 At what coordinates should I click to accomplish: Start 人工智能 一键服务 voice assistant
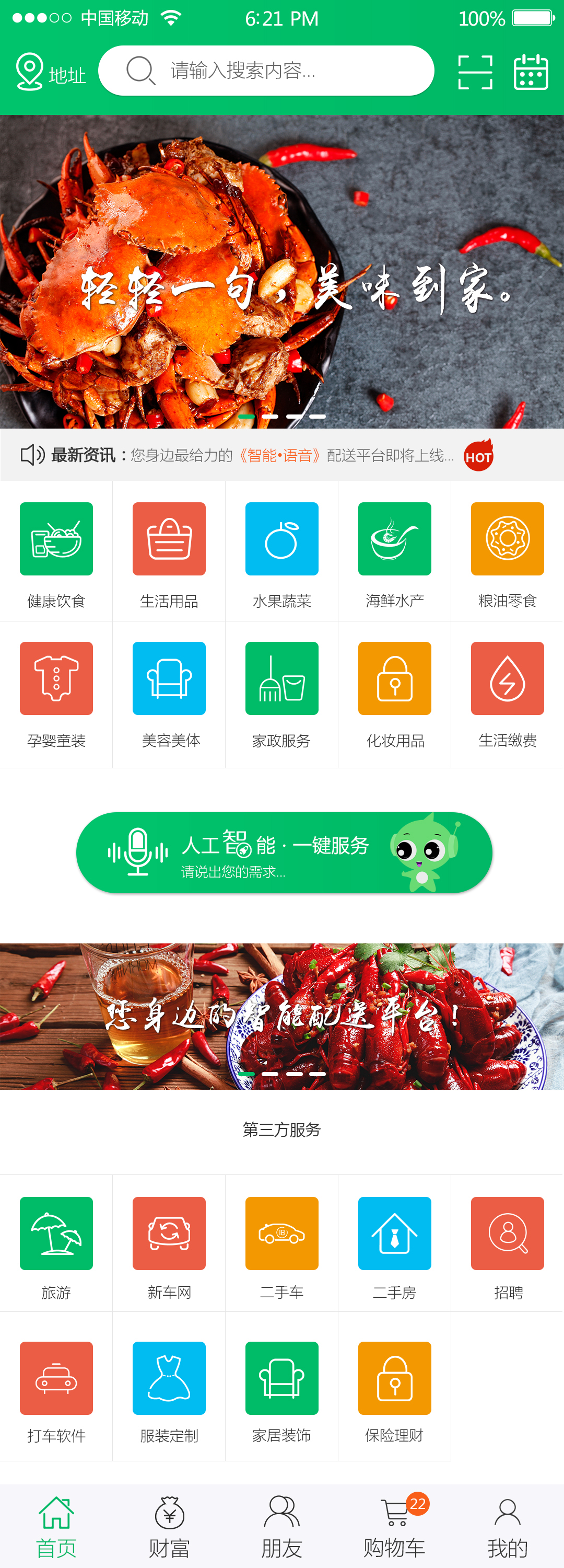point(284,853)
